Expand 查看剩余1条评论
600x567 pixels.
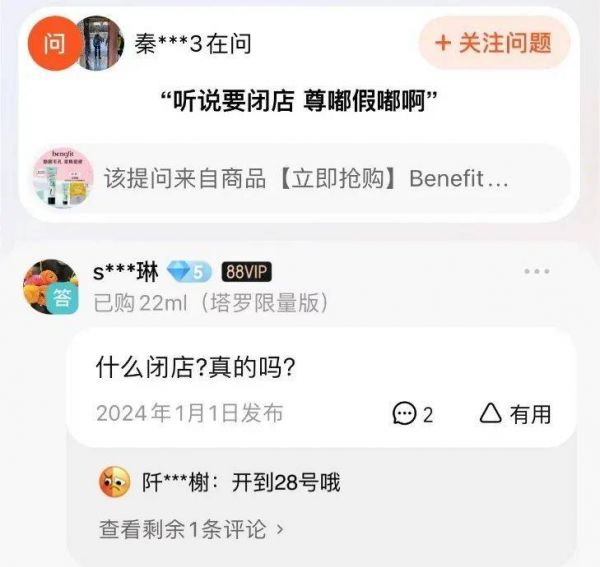point(192,528)
